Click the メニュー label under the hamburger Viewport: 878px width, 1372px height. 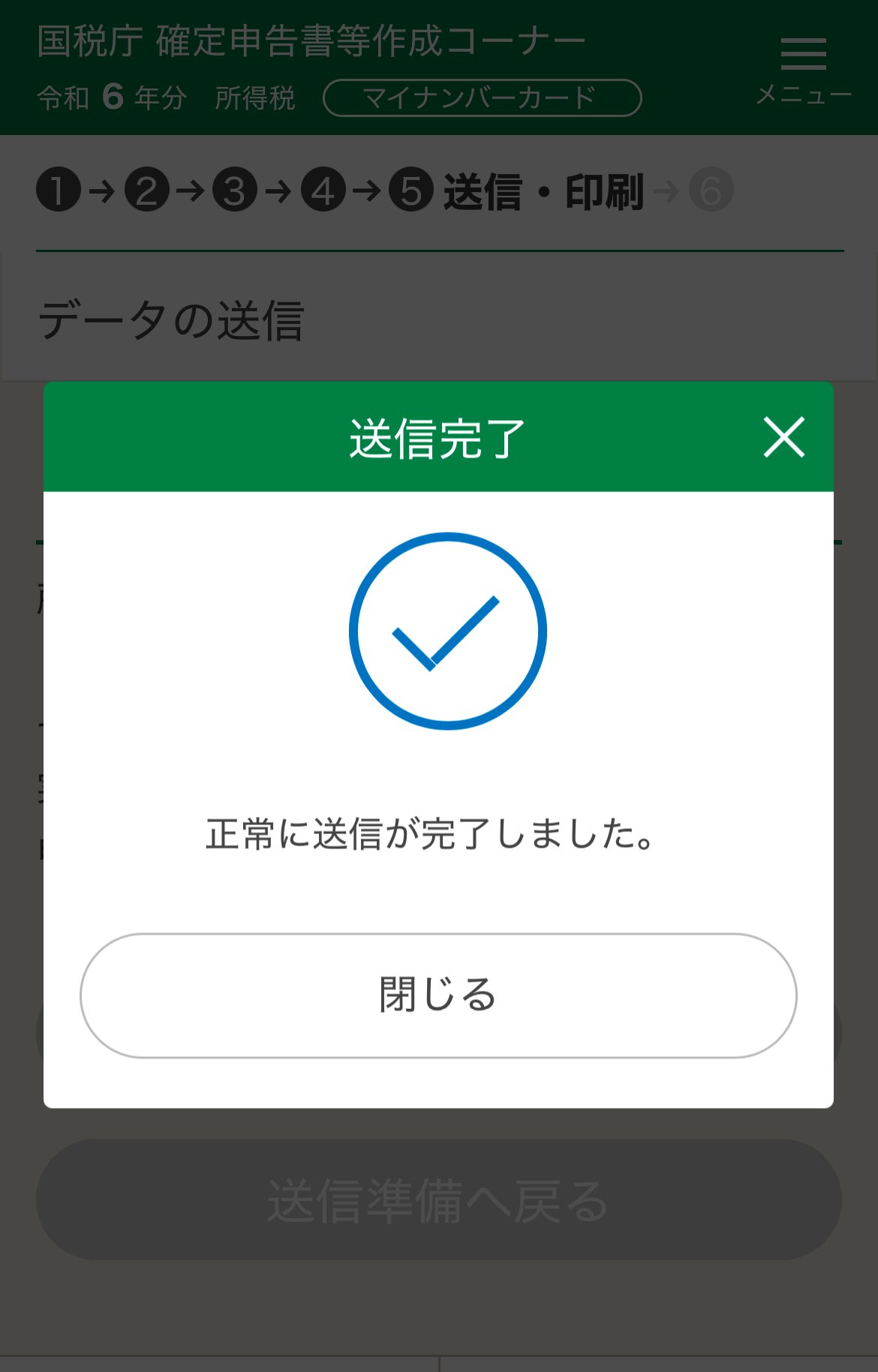coord(802,95)
